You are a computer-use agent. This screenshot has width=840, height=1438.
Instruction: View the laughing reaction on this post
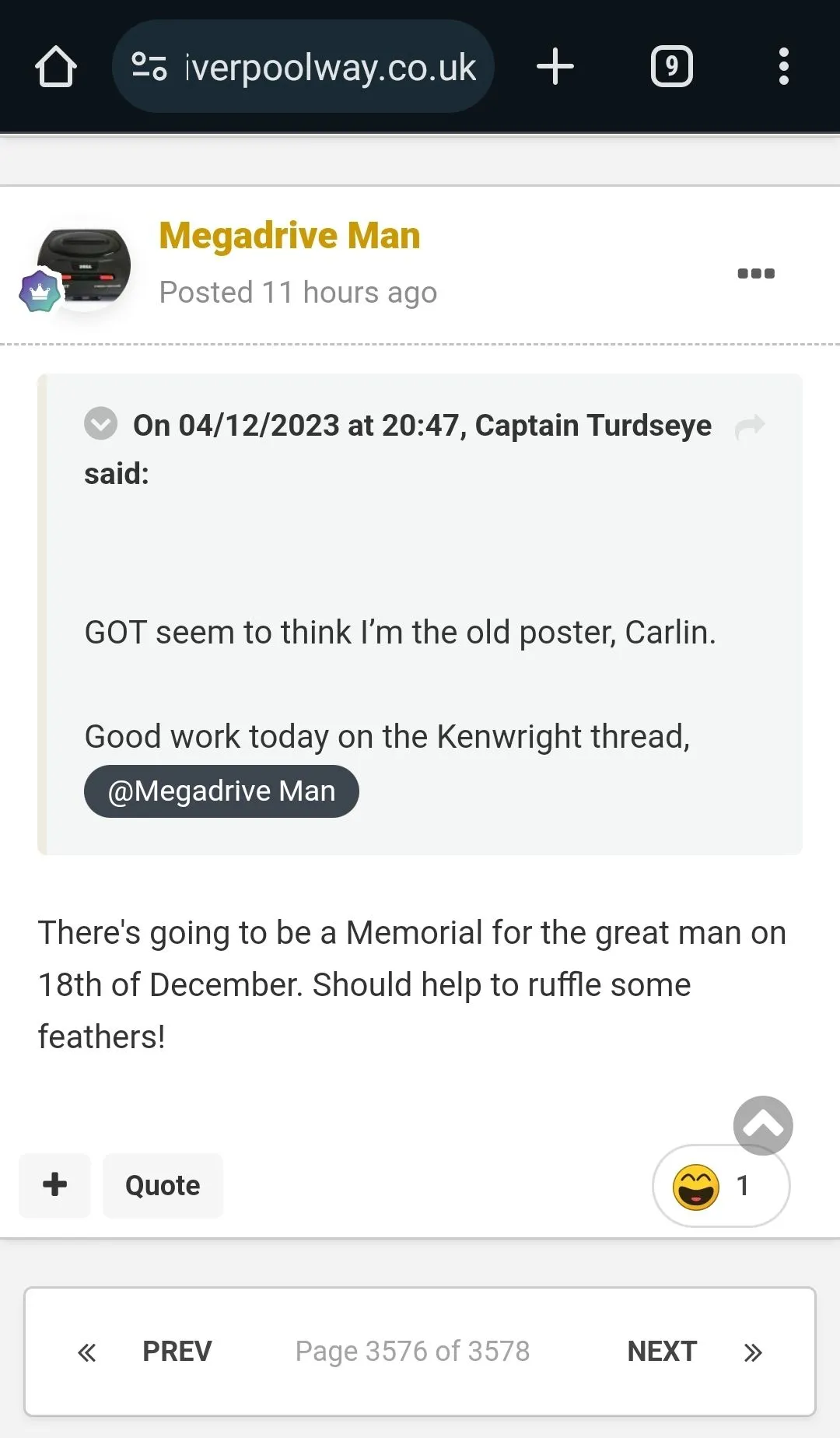720,1187
